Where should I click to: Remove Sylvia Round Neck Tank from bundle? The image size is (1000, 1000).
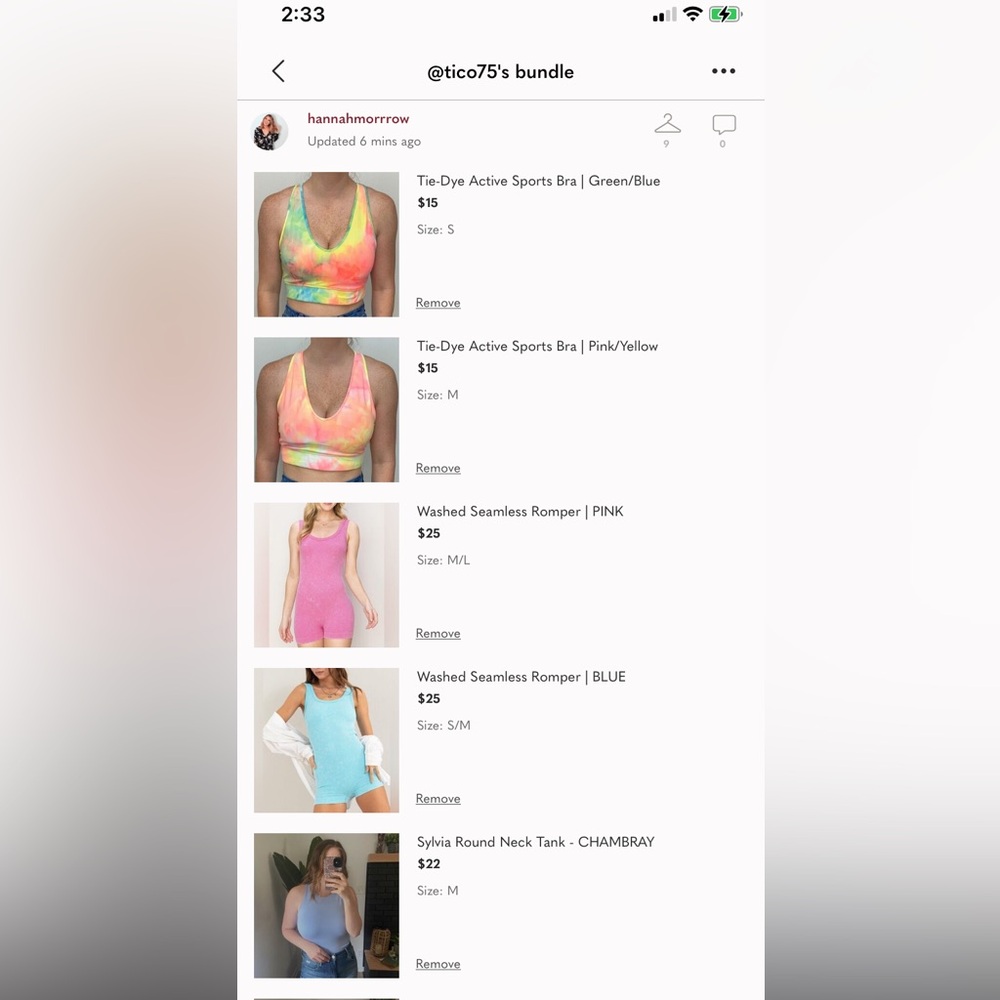tap(438, 964)
